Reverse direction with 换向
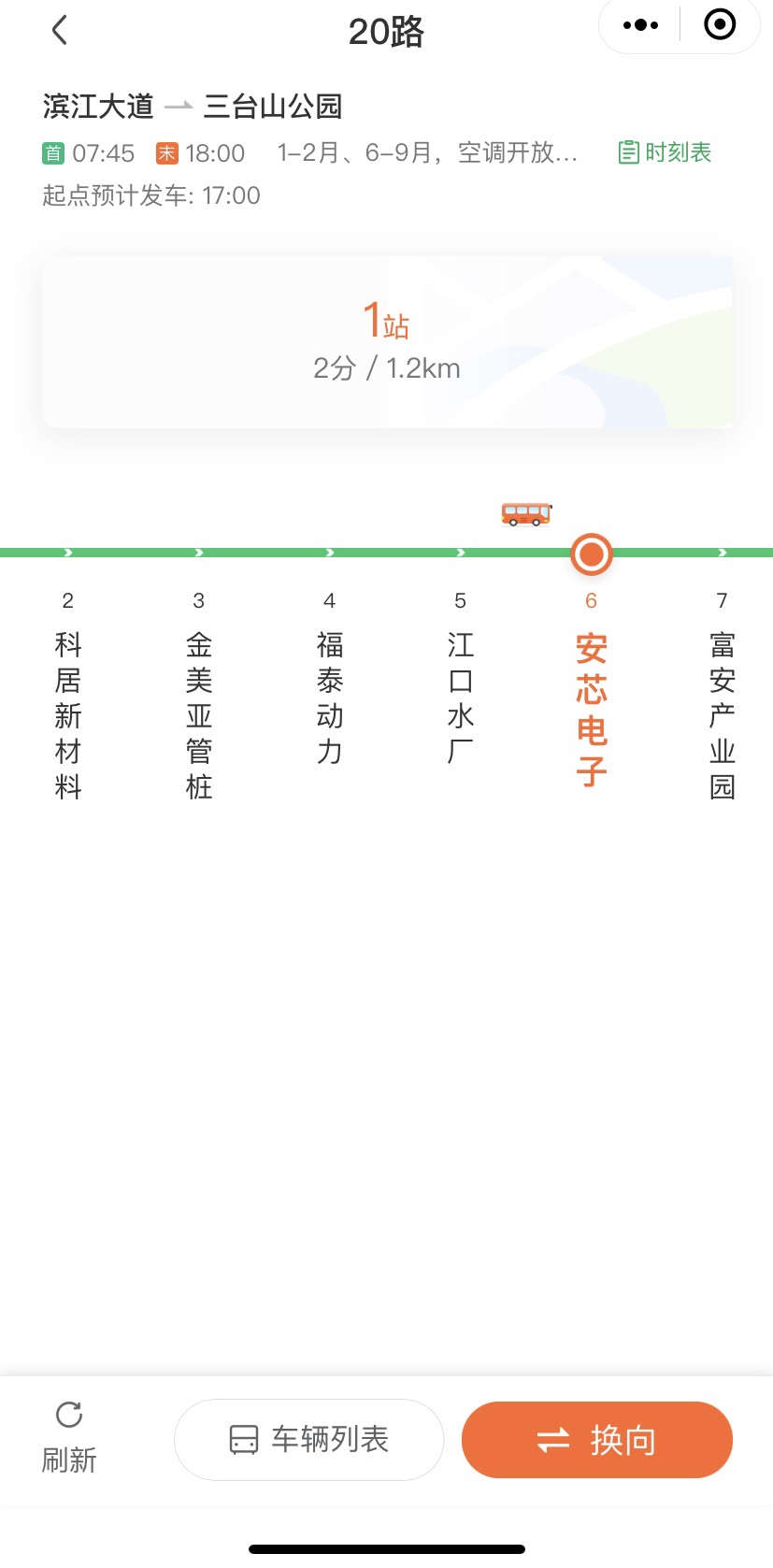 click(x=596, y=1439)
